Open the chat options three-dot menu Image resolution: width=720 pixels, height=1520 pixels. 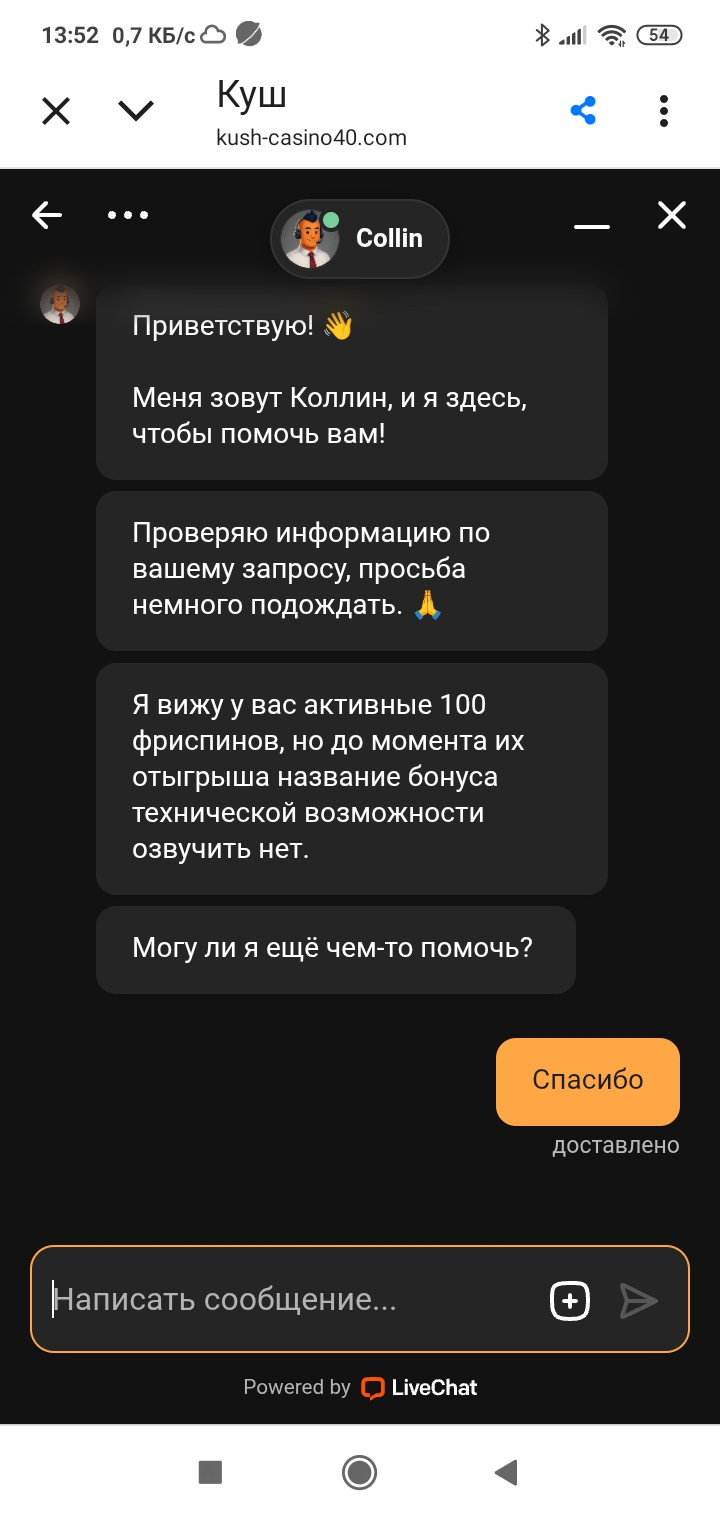click(x=128, y=215)
